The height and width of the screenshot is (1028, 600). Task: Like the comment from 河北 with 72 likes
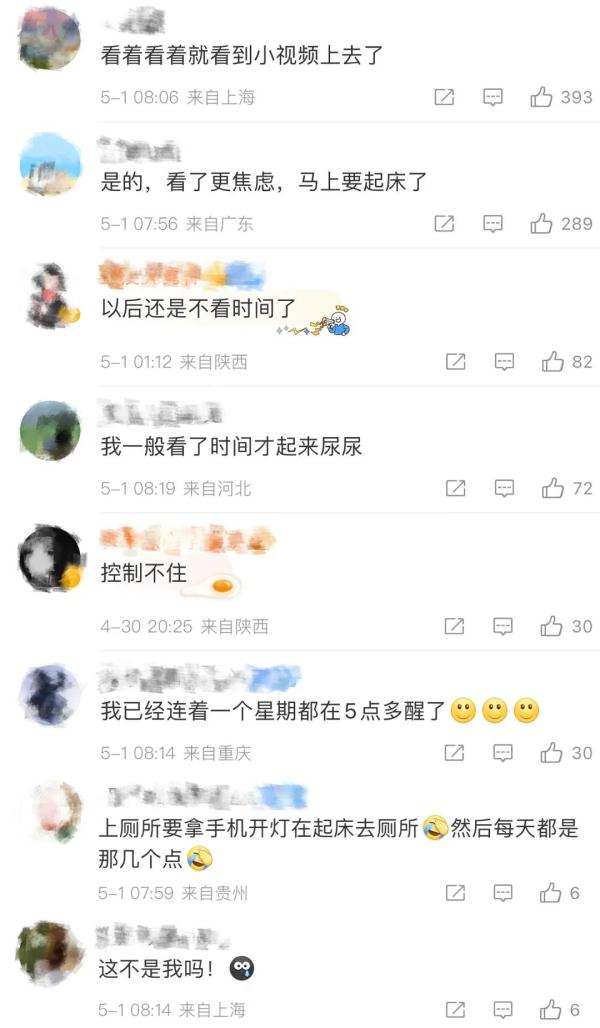click(553, 488)
